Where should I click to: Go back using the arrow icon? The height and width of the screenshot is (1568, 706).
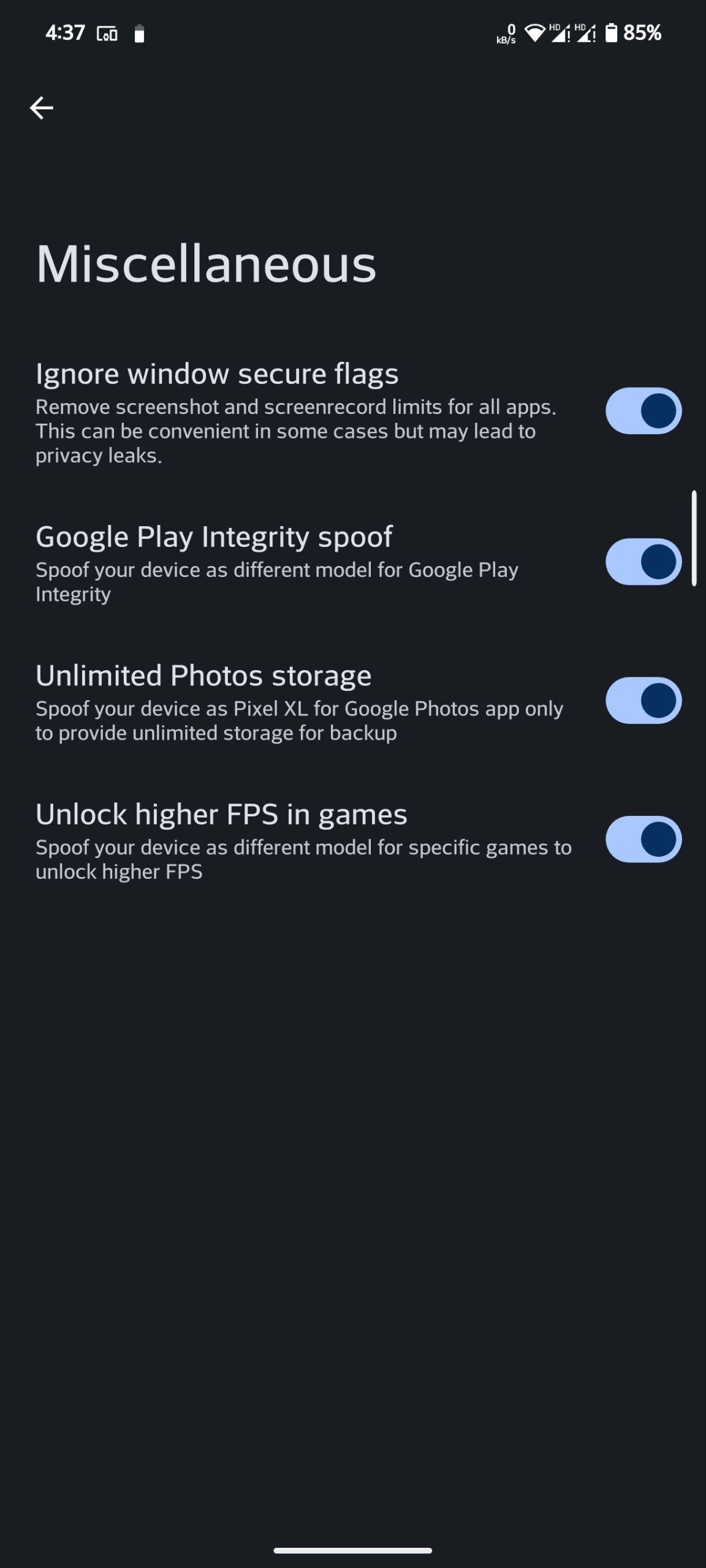pyautogui.click(x=42, y=108)
